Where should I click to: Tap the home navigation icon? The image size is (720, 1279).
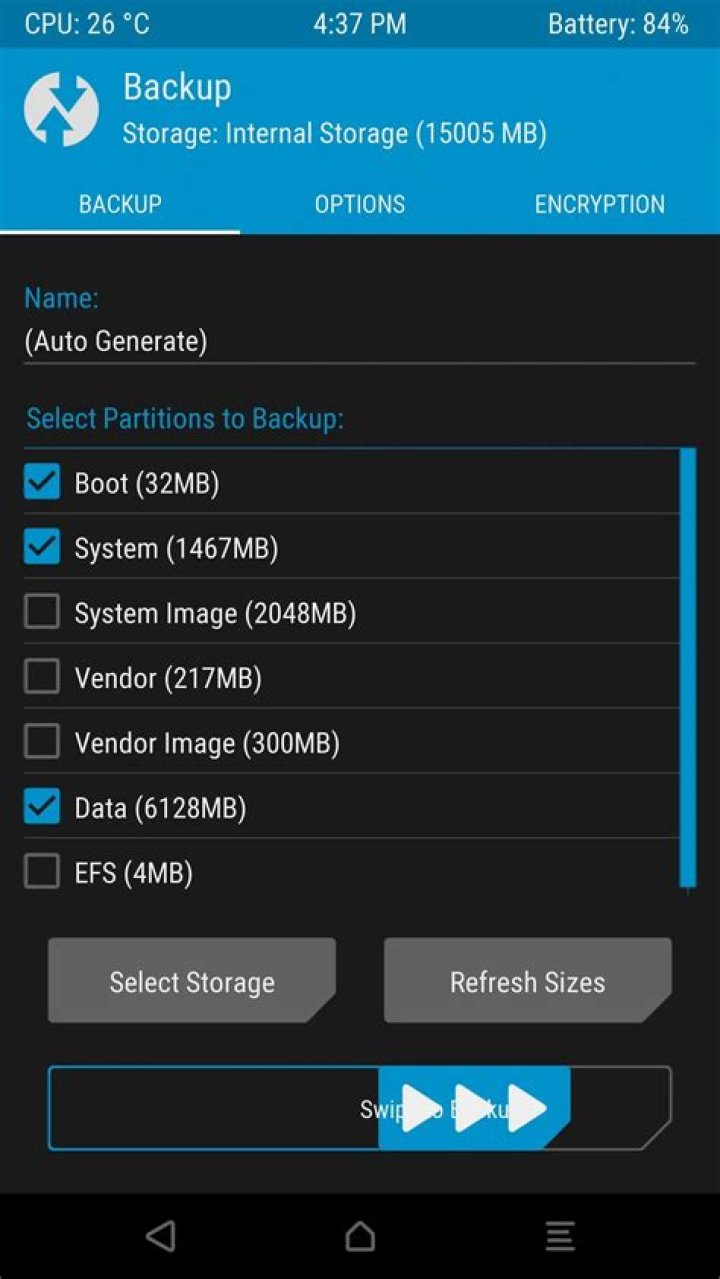click(x=358, y=1235)
